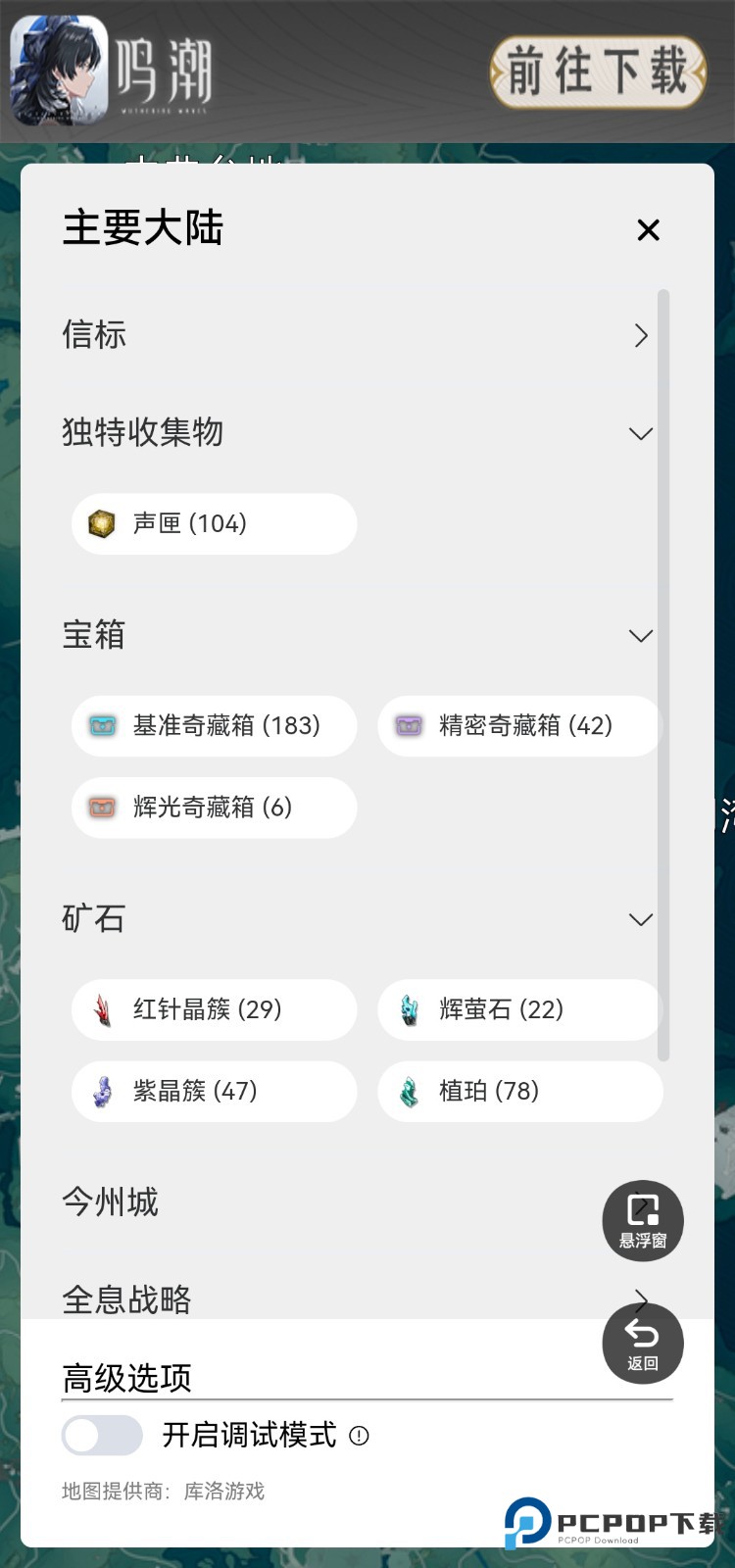Expand the 信标 beacon section
This screenshot has width=735, height=1568.
pyautogui.click(x=642, y=335)
